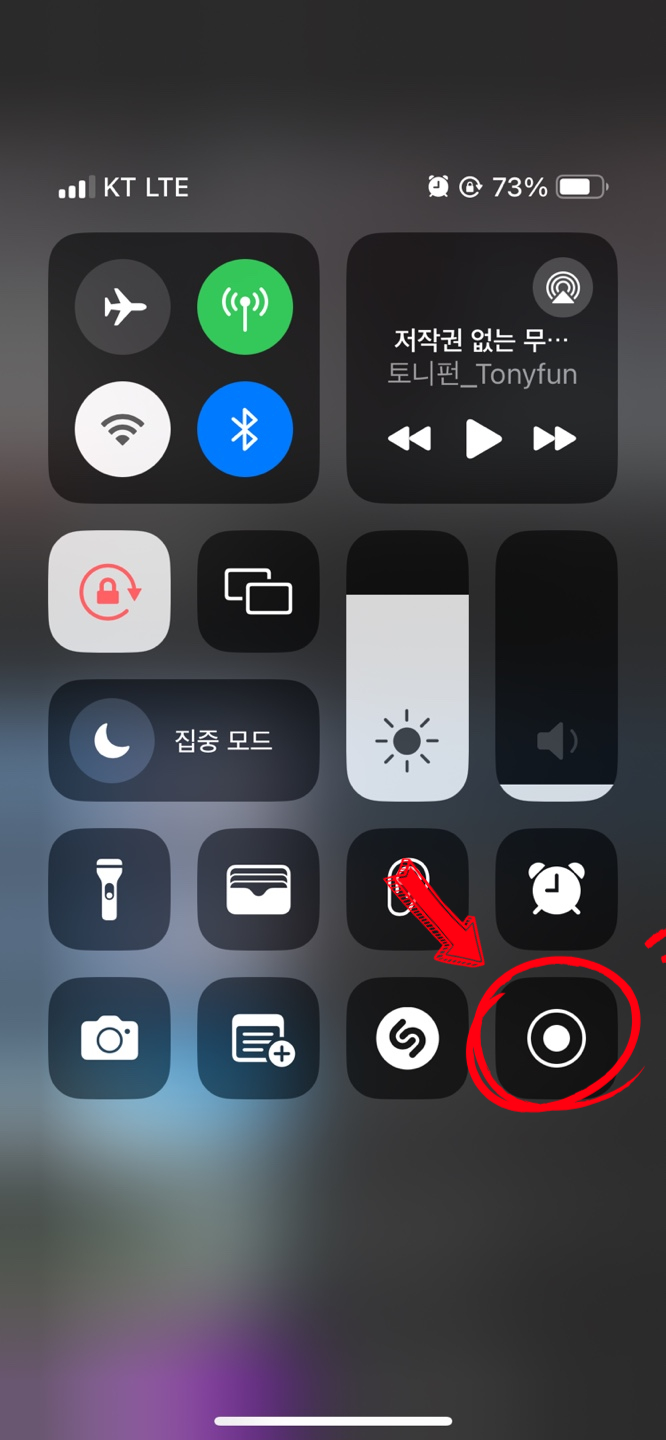666x1440 pixels.
Task: Turn off cellular data
Action: coord(245,307)
